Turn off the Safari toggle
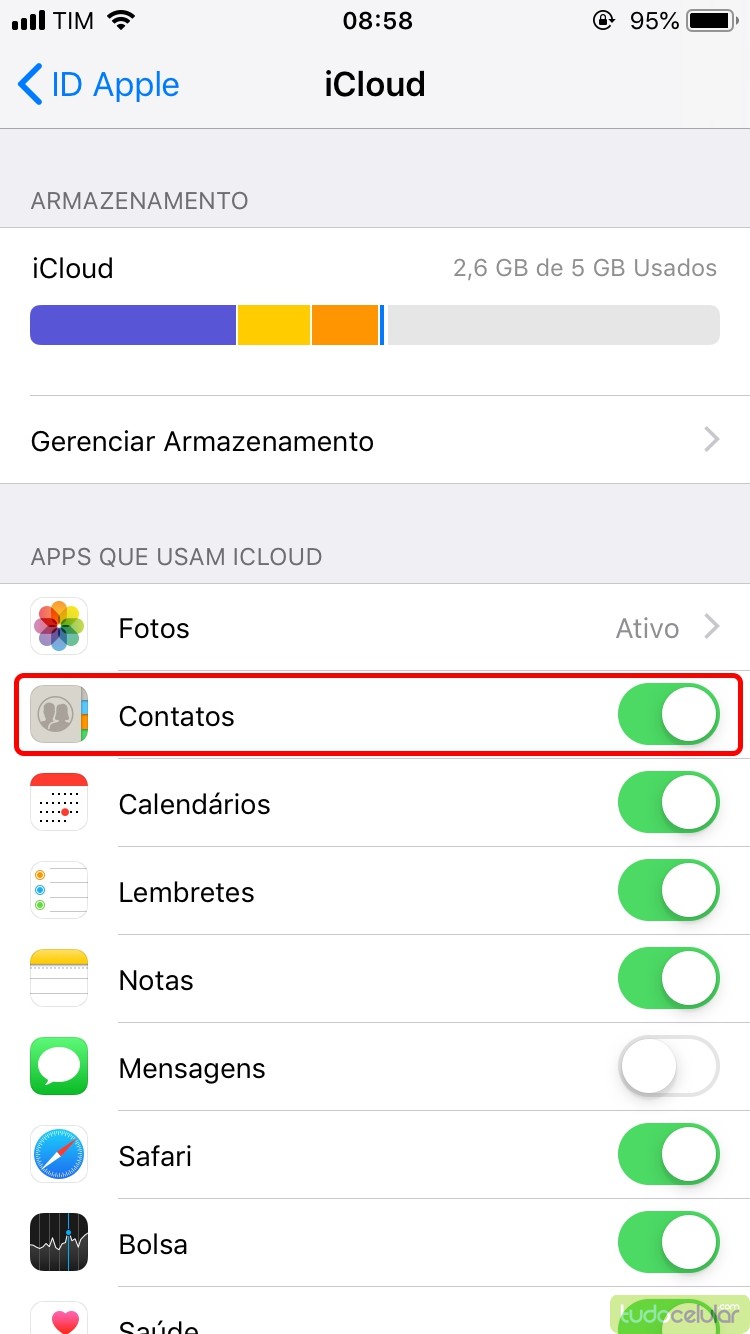Screen dimensions: 750x1334 [x=668, y=1156]
